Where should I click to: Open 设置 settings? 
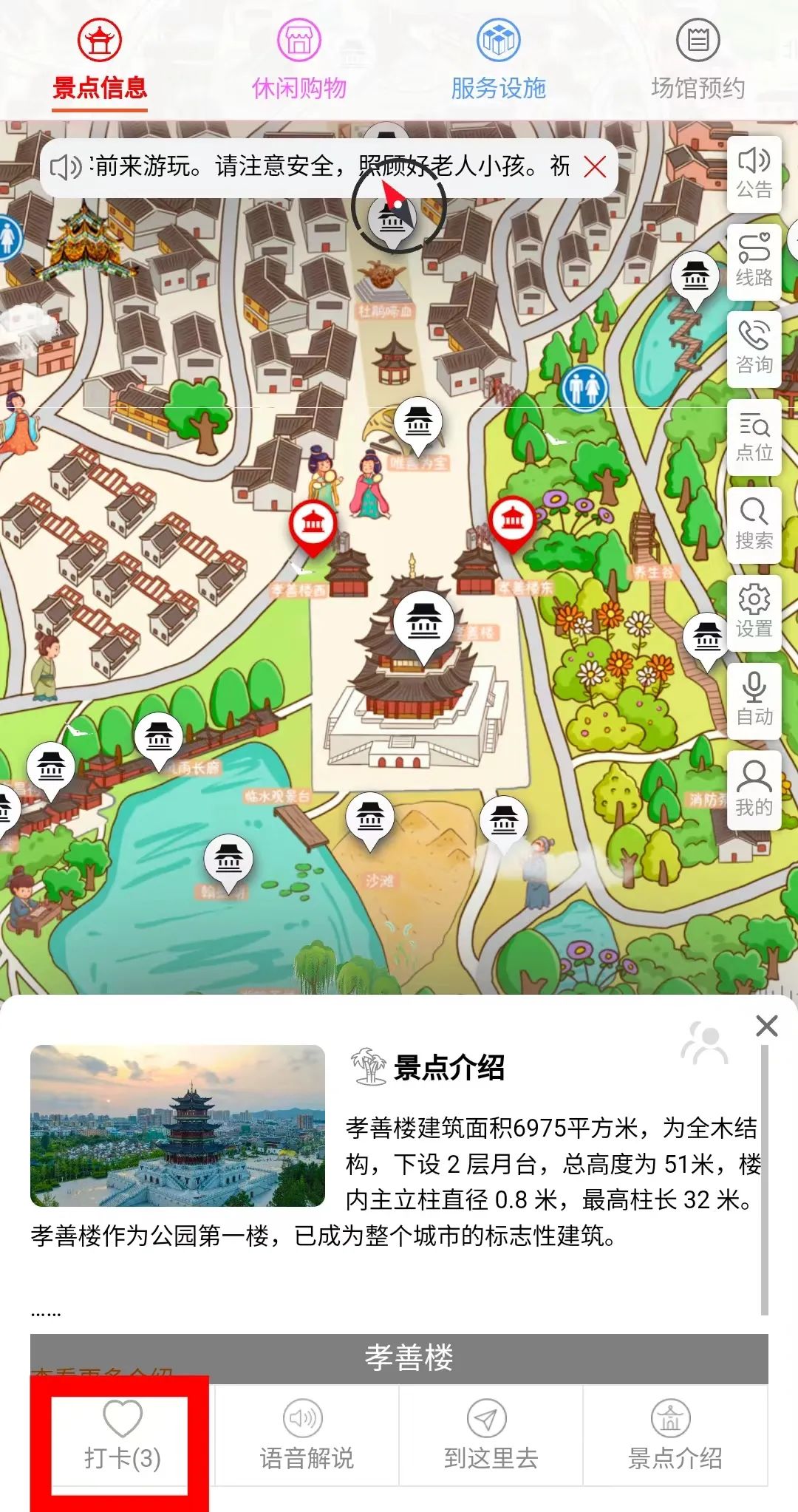coord(754,613)
